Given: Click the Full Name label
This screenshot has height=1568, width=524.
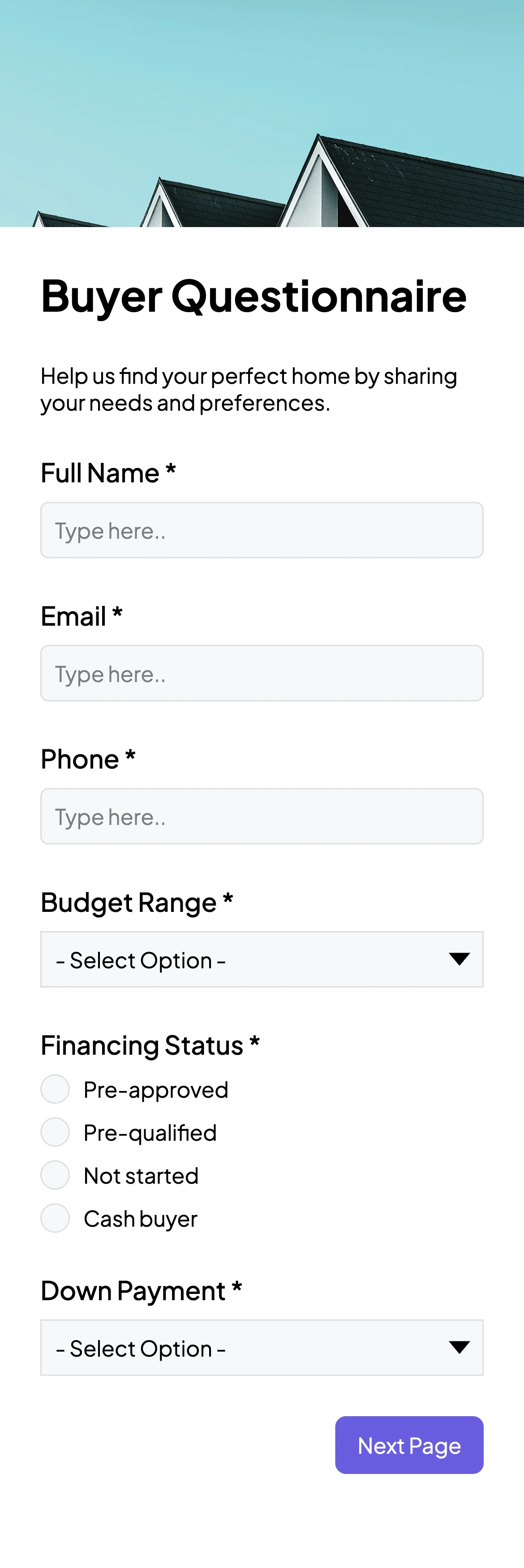Looking at the screenshot, I should [100, 473].
